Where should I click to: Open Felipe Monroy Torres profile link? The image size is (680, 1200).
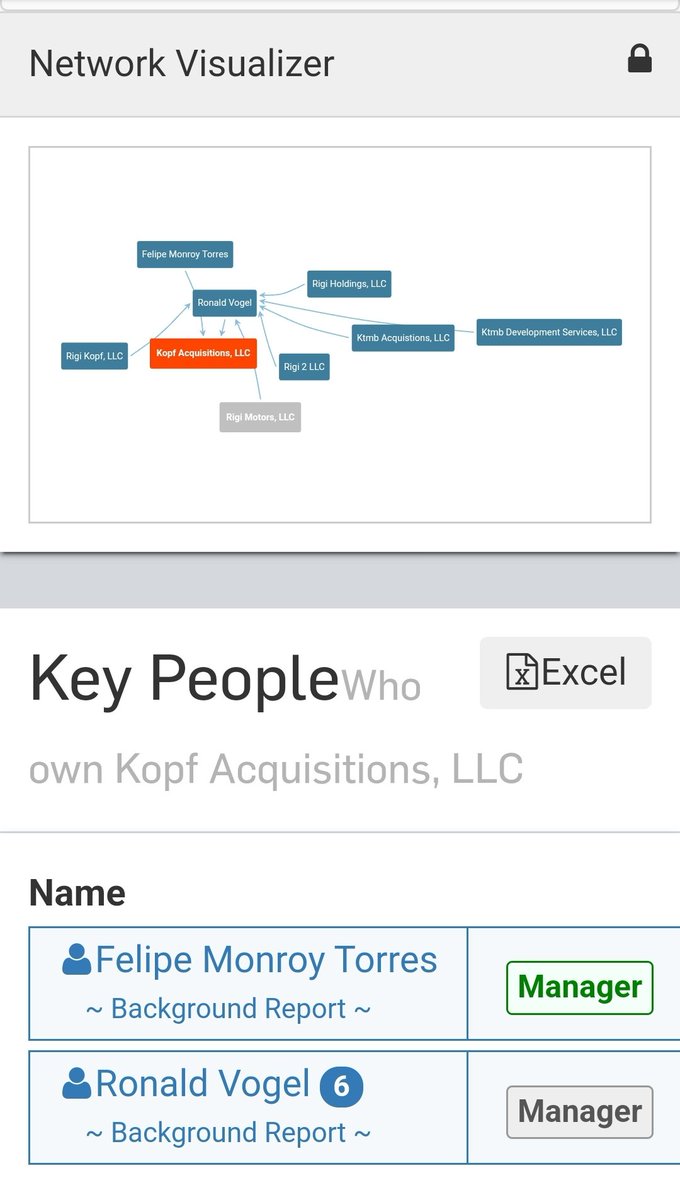point(266,960)
